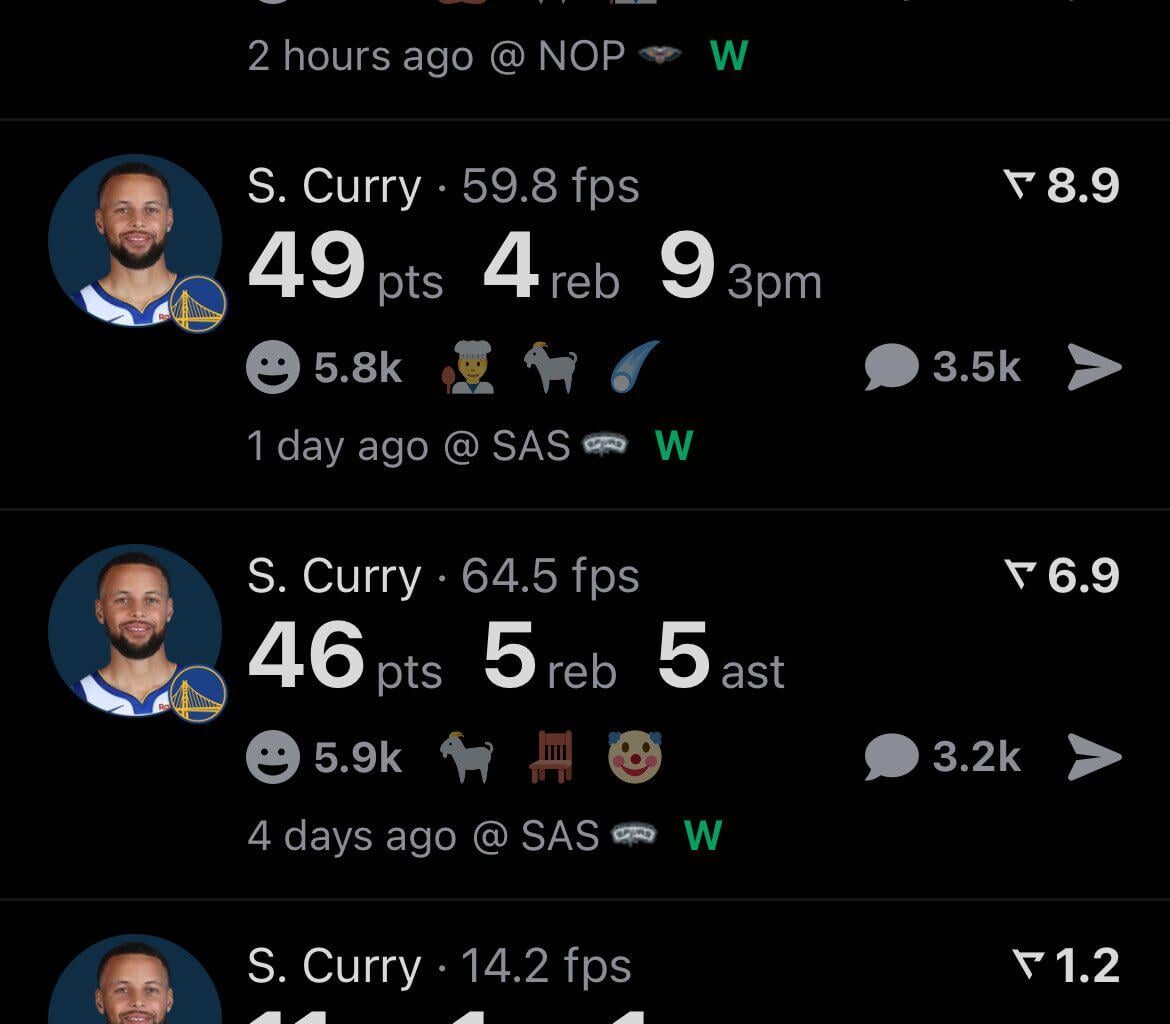Viewport: 1170px width, 1024px height.
Task: Open Curry's 14.2 fps game card
Action: pos(540,968)
